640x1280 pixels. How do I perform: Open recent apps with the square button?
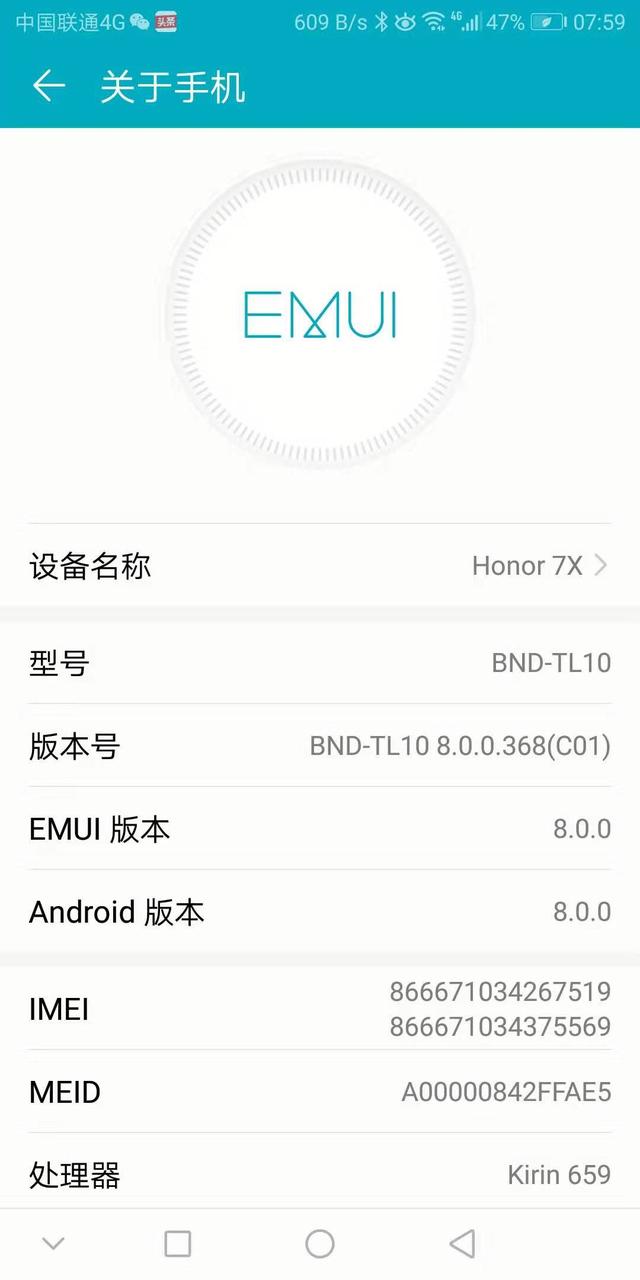[x=177, y=1243]
